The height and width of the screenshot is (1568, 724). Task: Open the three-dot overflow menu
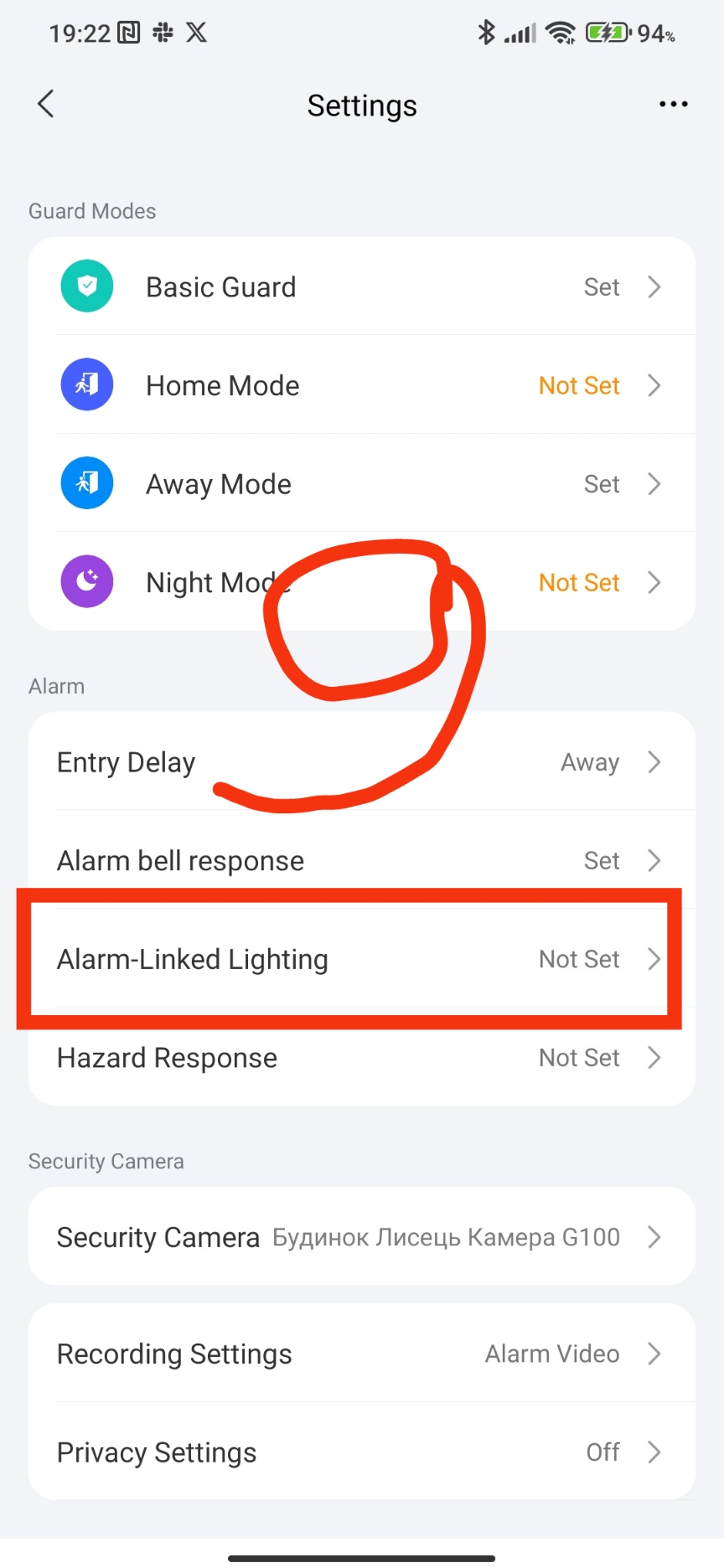673,105
